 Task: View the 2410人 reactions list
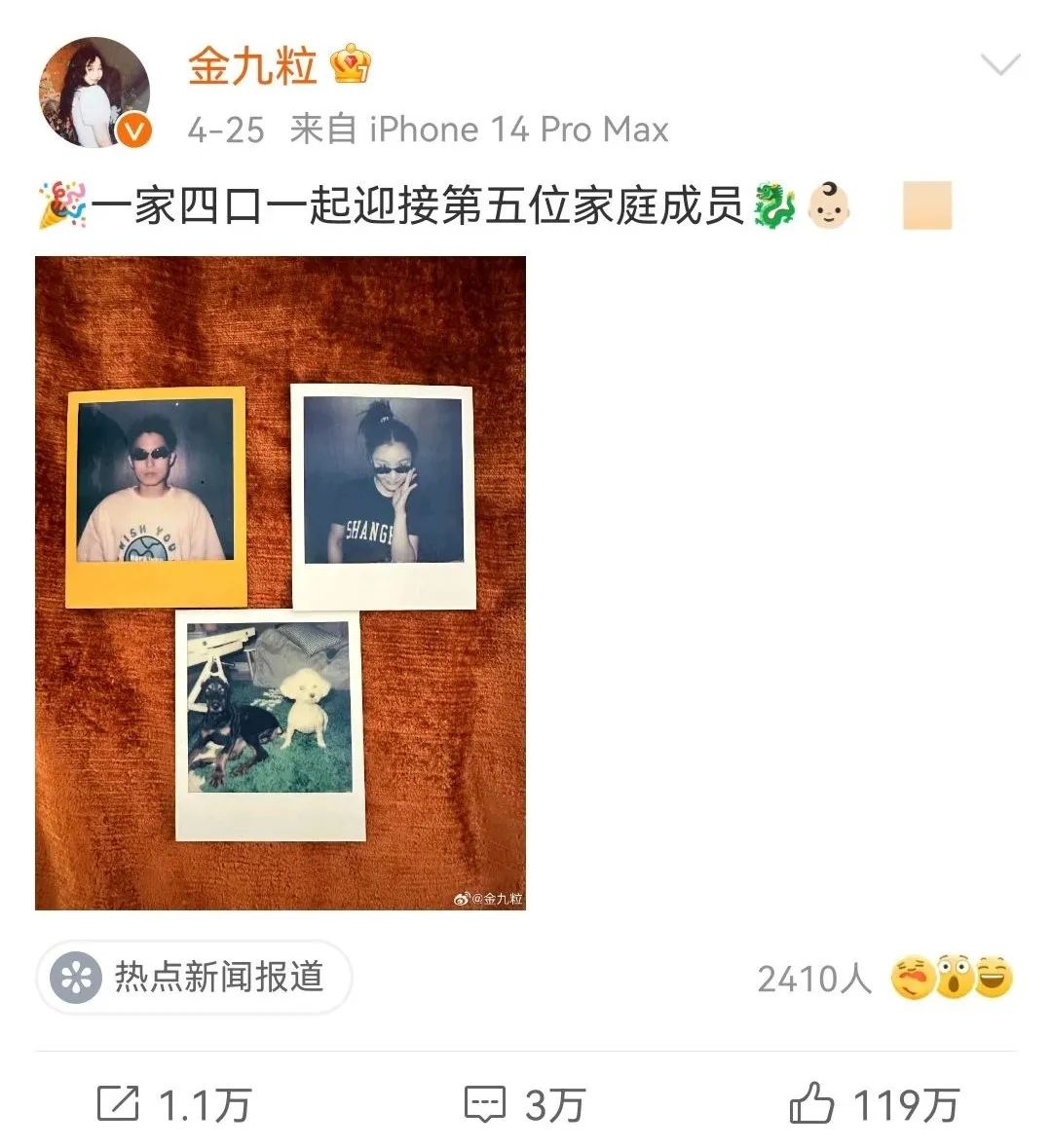point(883,978)
